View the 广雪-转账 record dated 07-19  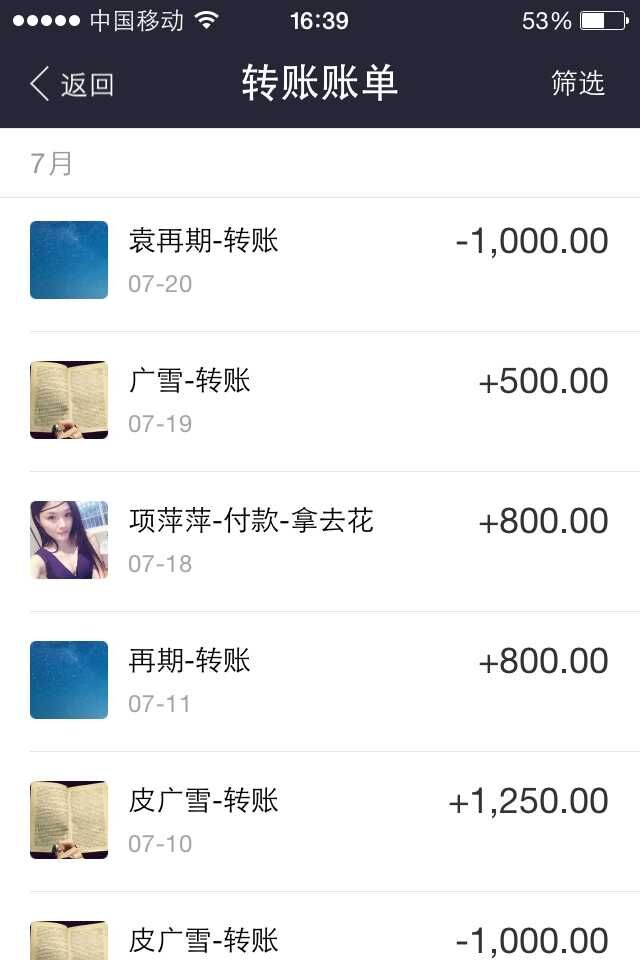[x=320, y=401]
